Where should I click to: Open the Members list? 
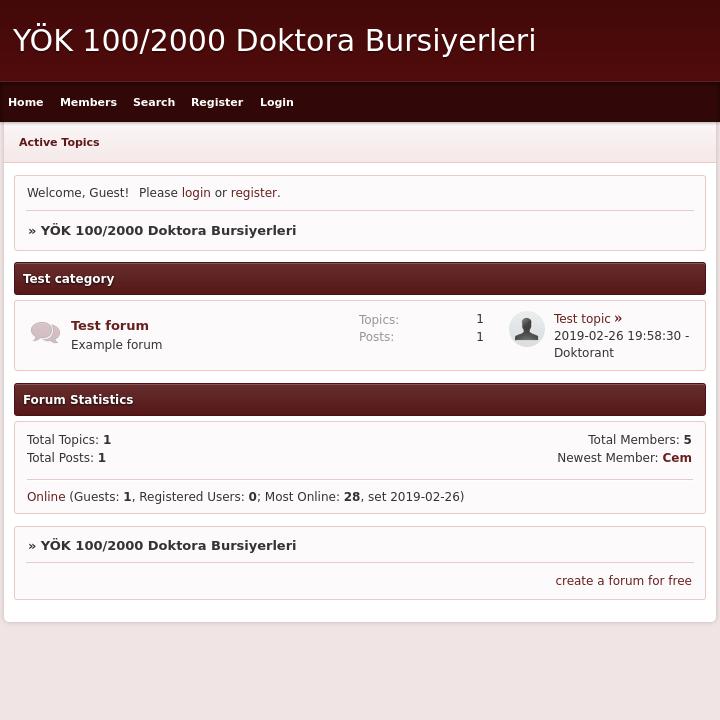(x=88, y=102)
